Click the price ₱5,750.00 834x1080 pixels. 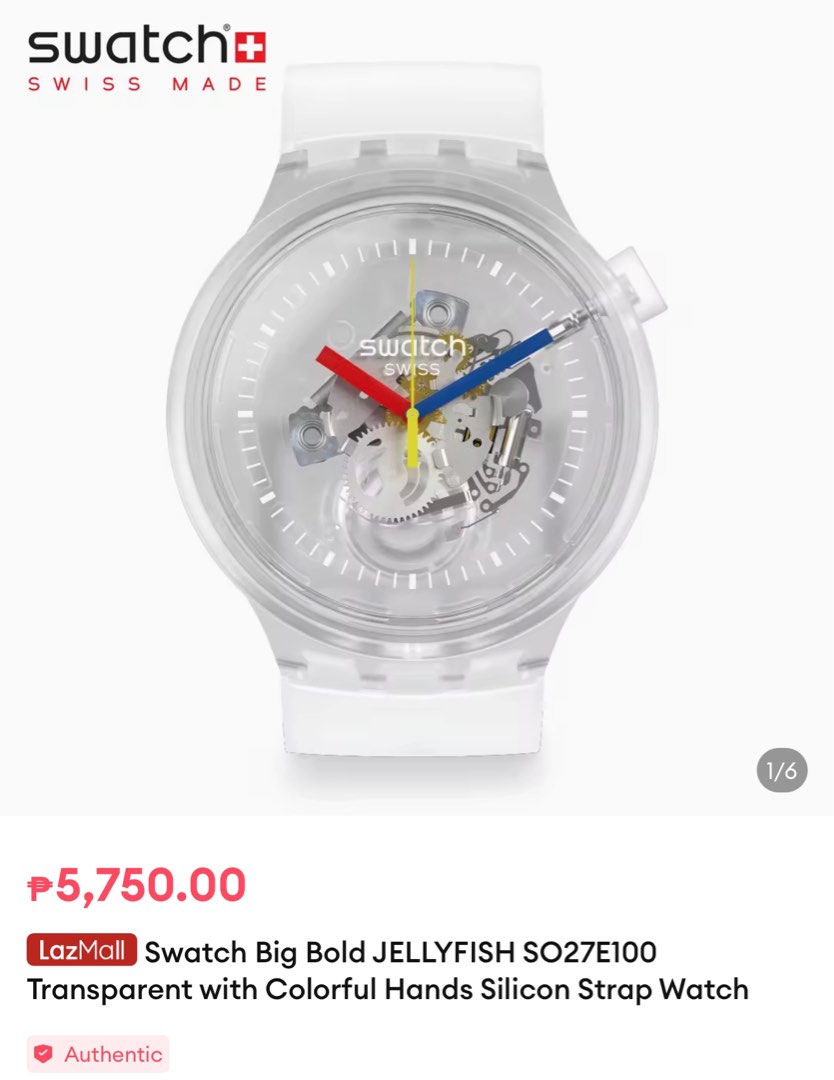135,884
